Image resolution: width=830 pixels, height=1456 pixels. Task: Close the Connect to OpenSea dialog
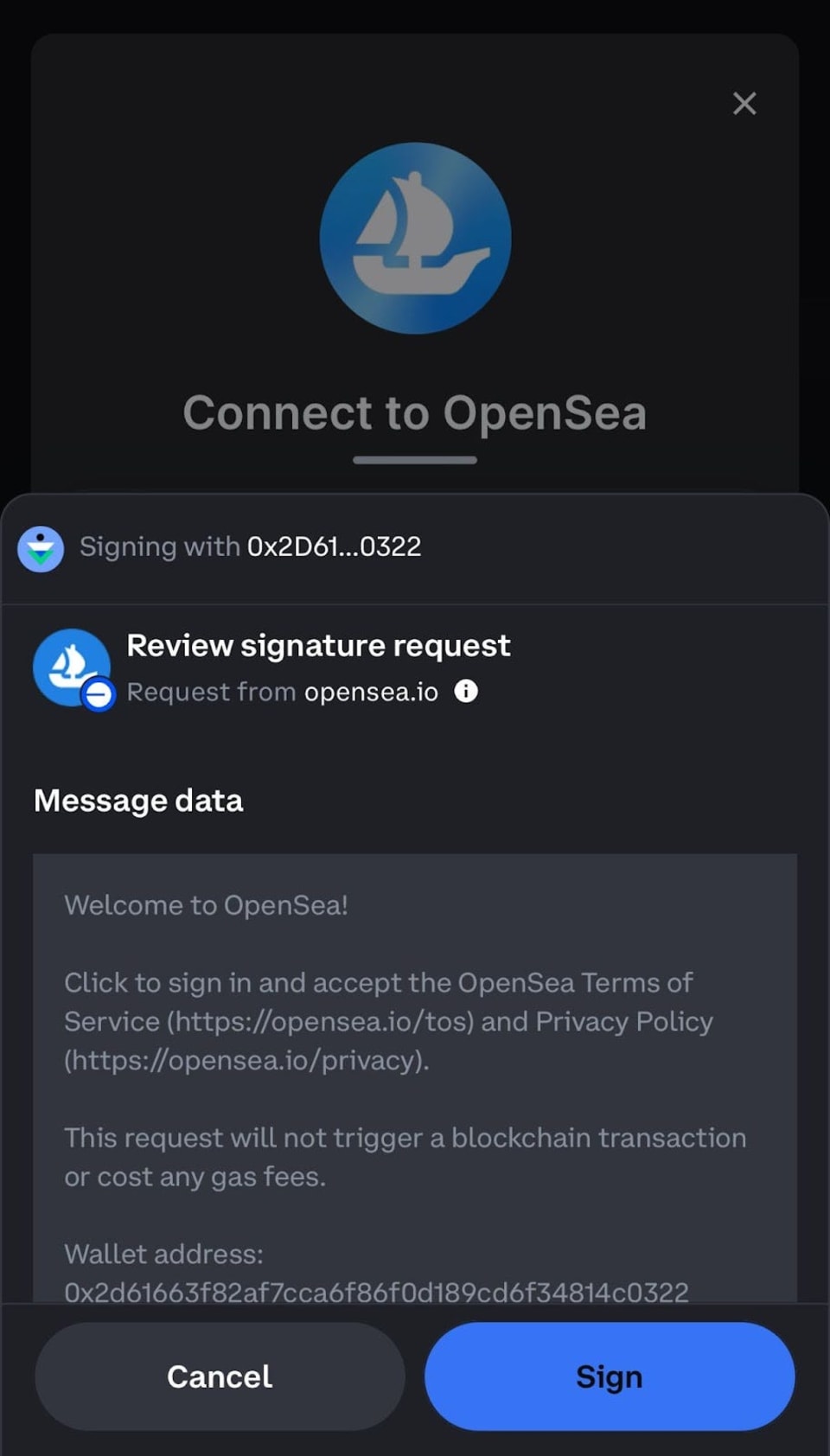[744, 104]
